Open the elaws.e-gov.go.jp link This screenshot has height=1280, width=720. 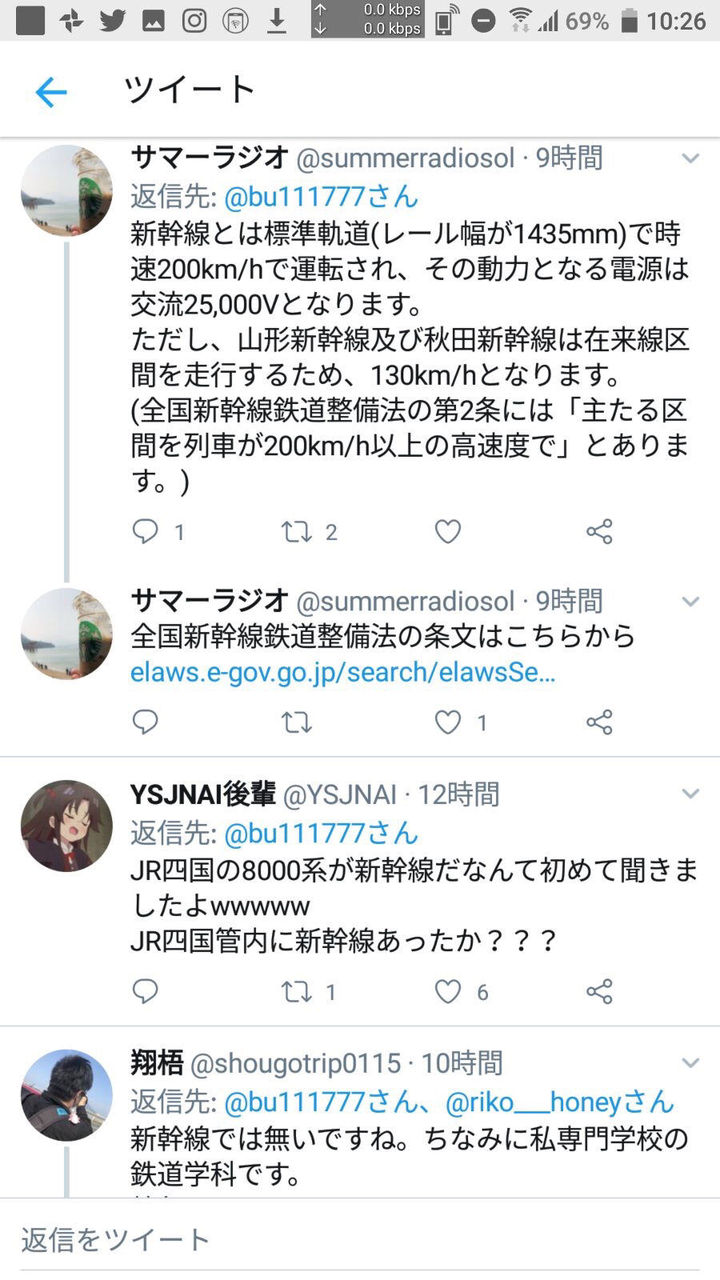click(343, 672)
